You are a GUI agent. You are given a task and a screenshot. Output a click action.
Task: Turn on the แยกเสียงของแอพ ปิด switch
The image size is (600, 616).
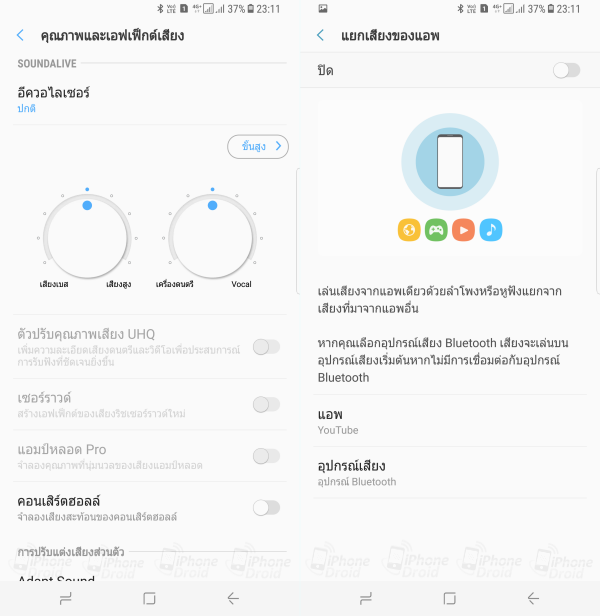565,70
